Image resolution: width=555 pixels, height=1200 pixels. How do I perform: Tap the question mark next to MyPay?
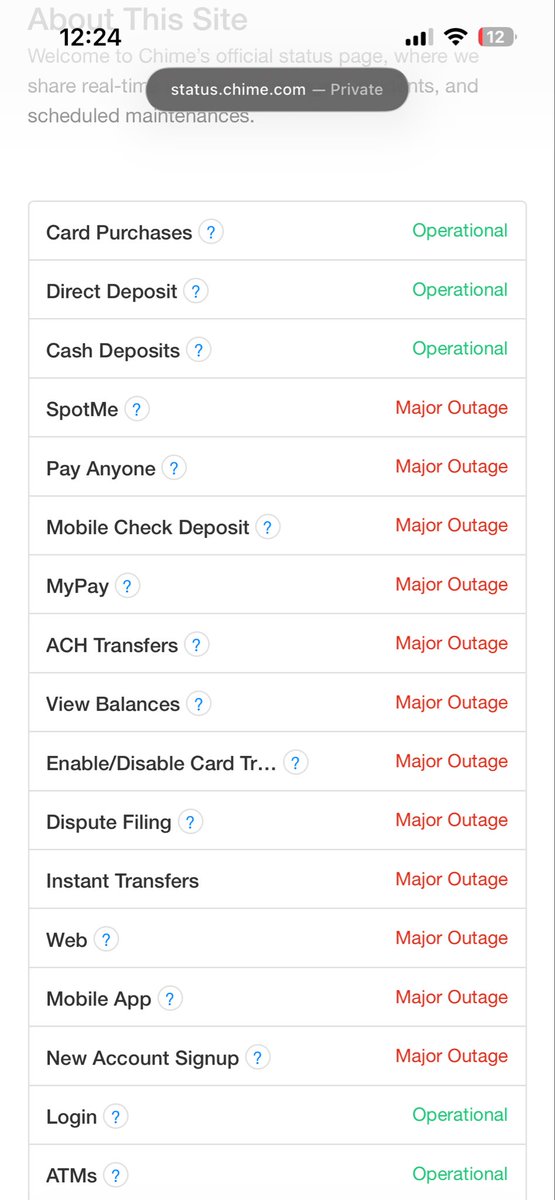[x=127, y=586]
